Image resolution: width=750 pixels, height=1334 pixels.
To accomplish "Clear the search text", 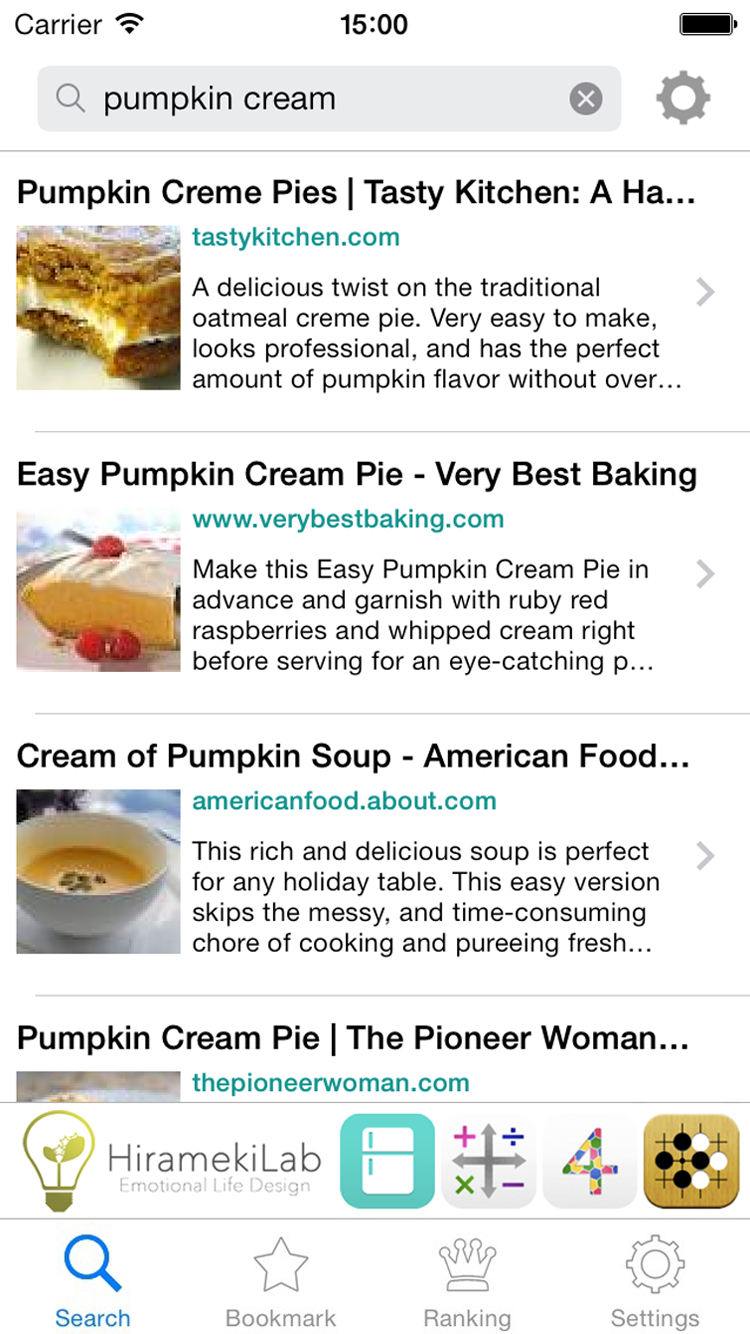I will coord(586,99).
